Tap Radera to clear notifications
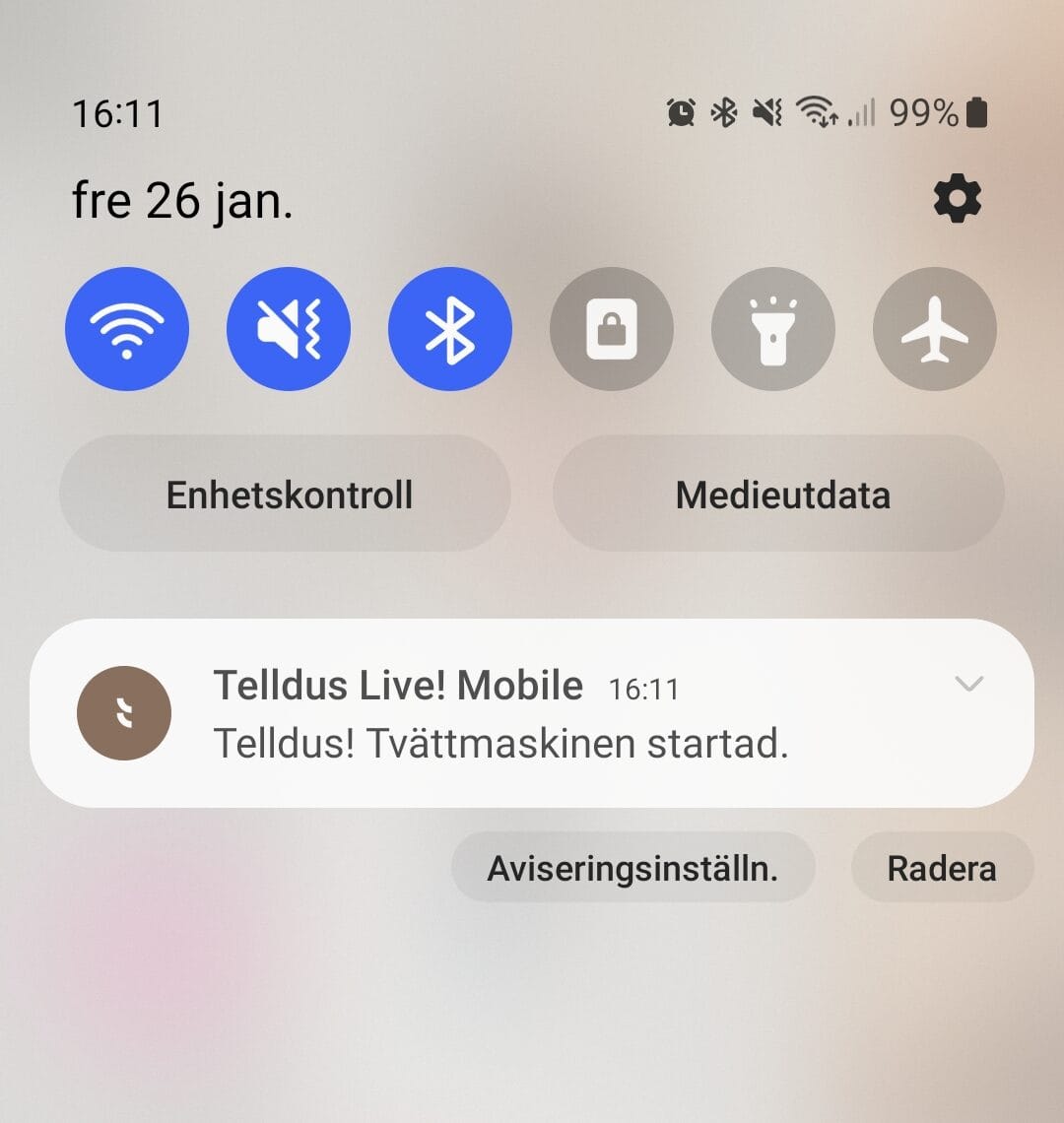 coord(942,868)
